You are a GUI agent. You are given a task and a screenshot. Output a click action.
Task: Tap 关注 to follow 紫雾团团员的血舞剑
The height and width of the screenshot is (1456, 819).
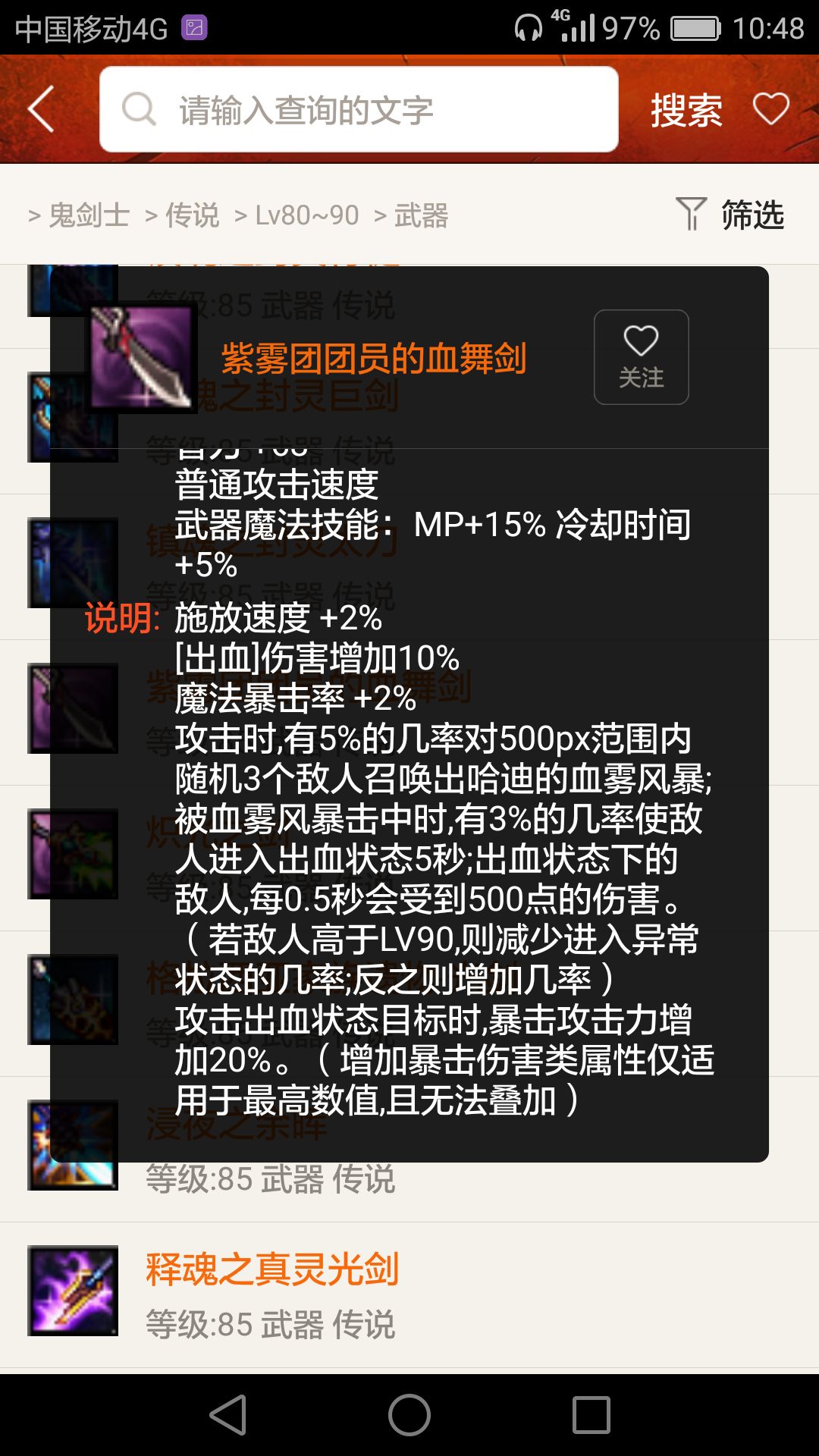pyautogui.click(x=641, y=356)
